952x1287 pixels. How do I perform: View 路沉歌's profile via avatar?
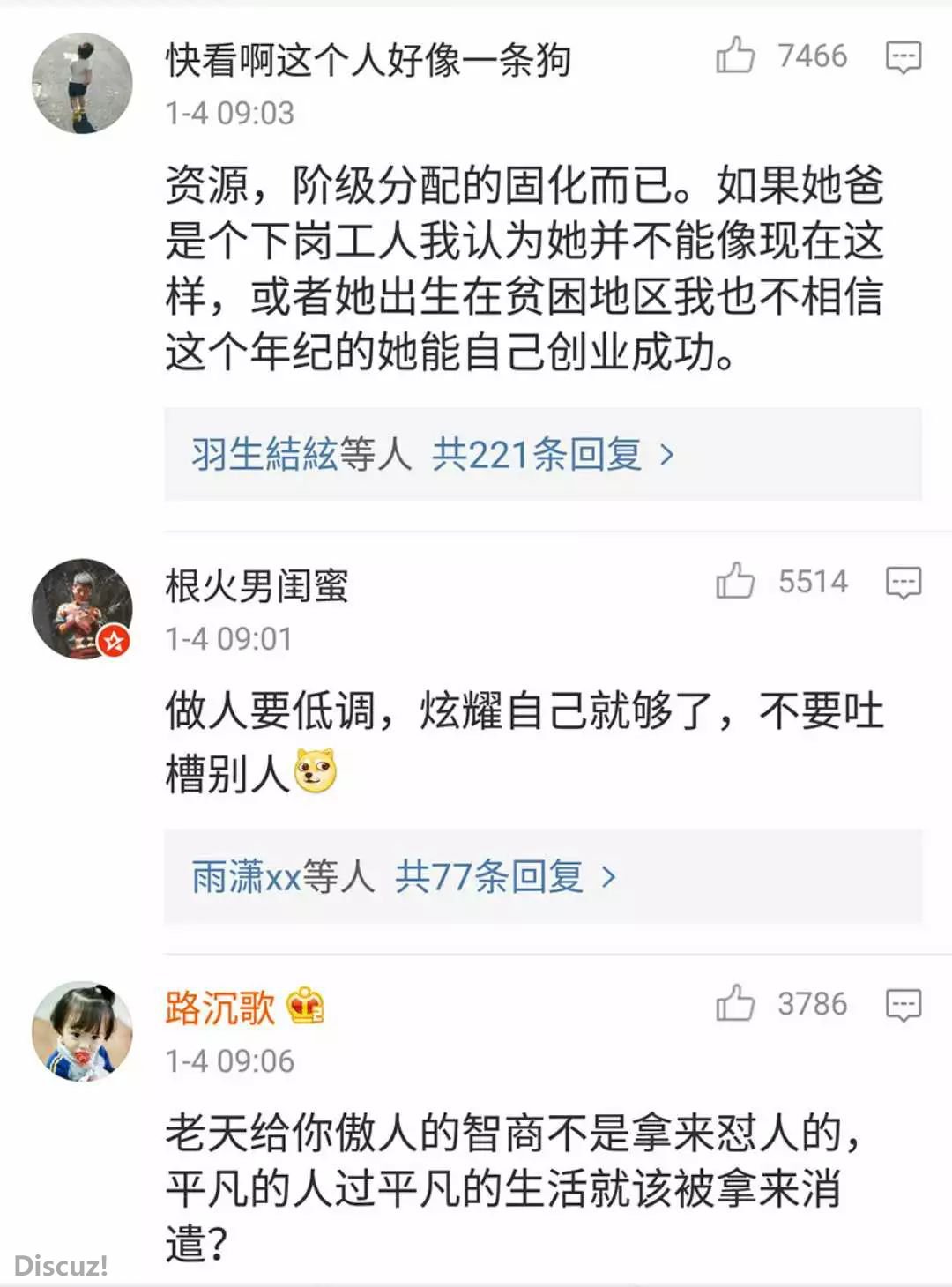(x=82, y=1031)
